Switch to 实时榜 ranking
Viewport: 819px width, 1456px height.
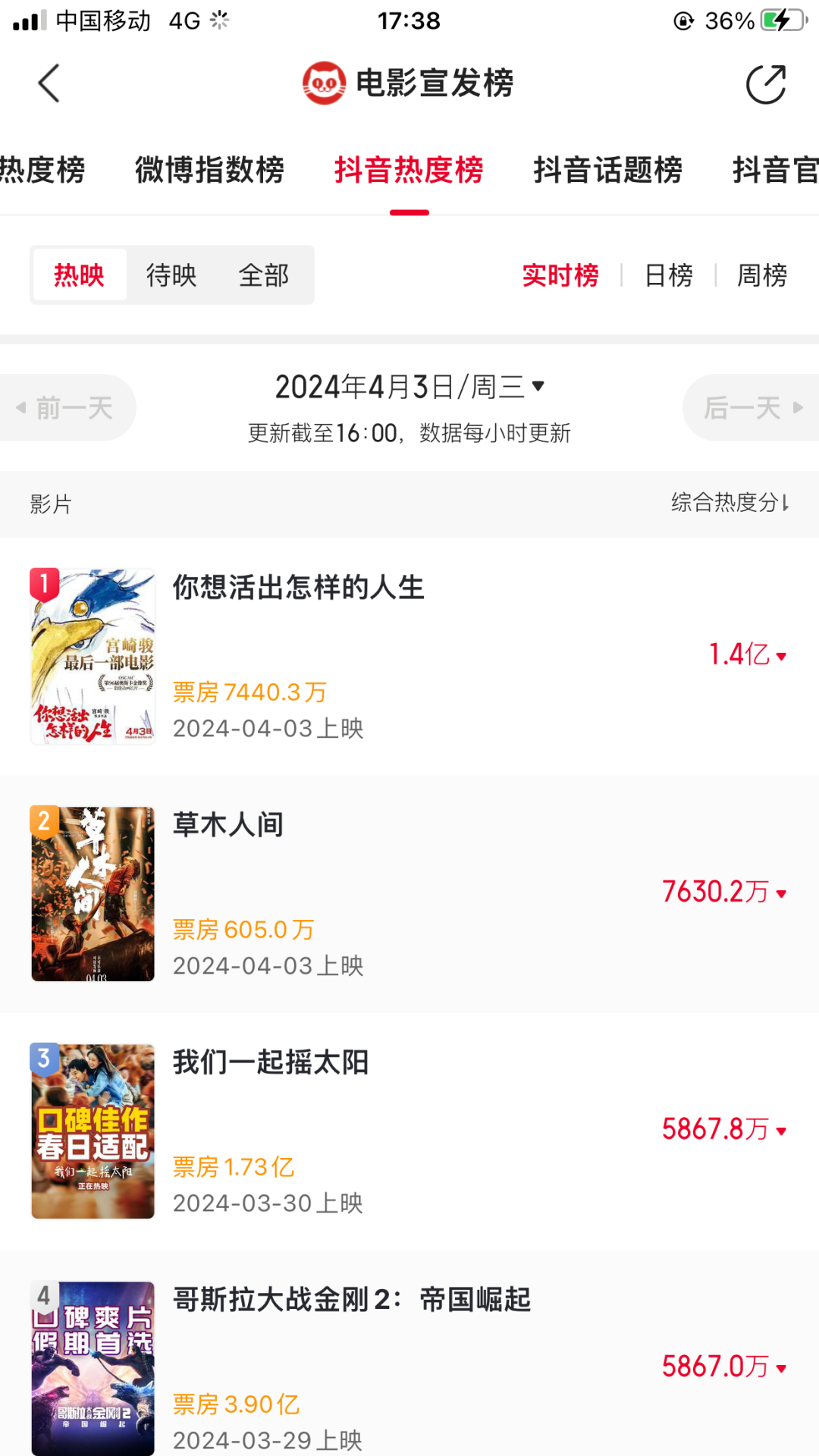[560, 275]
